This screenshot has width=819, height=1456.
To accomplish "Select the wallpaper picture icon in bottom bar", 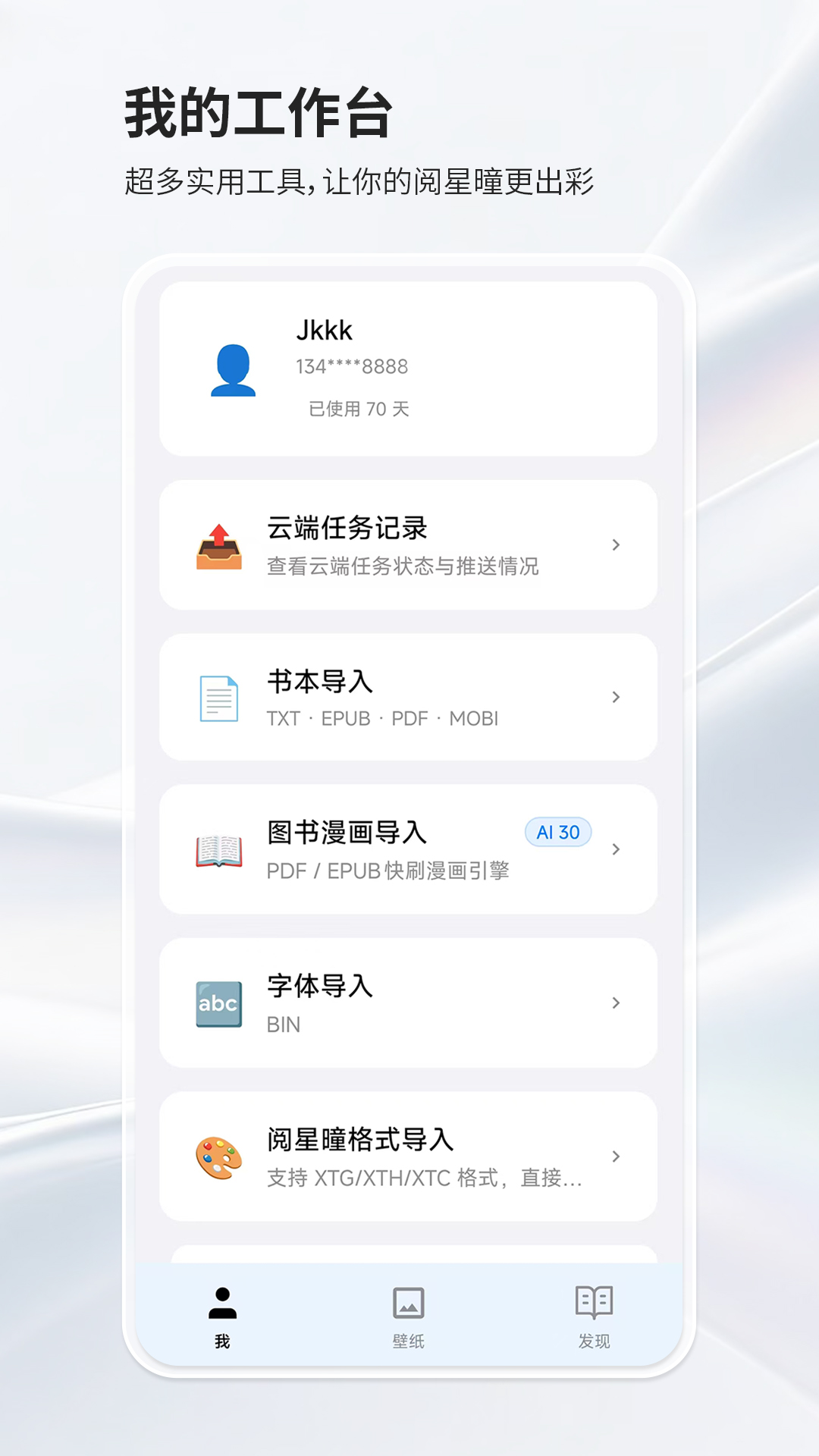I will 408,1301.
